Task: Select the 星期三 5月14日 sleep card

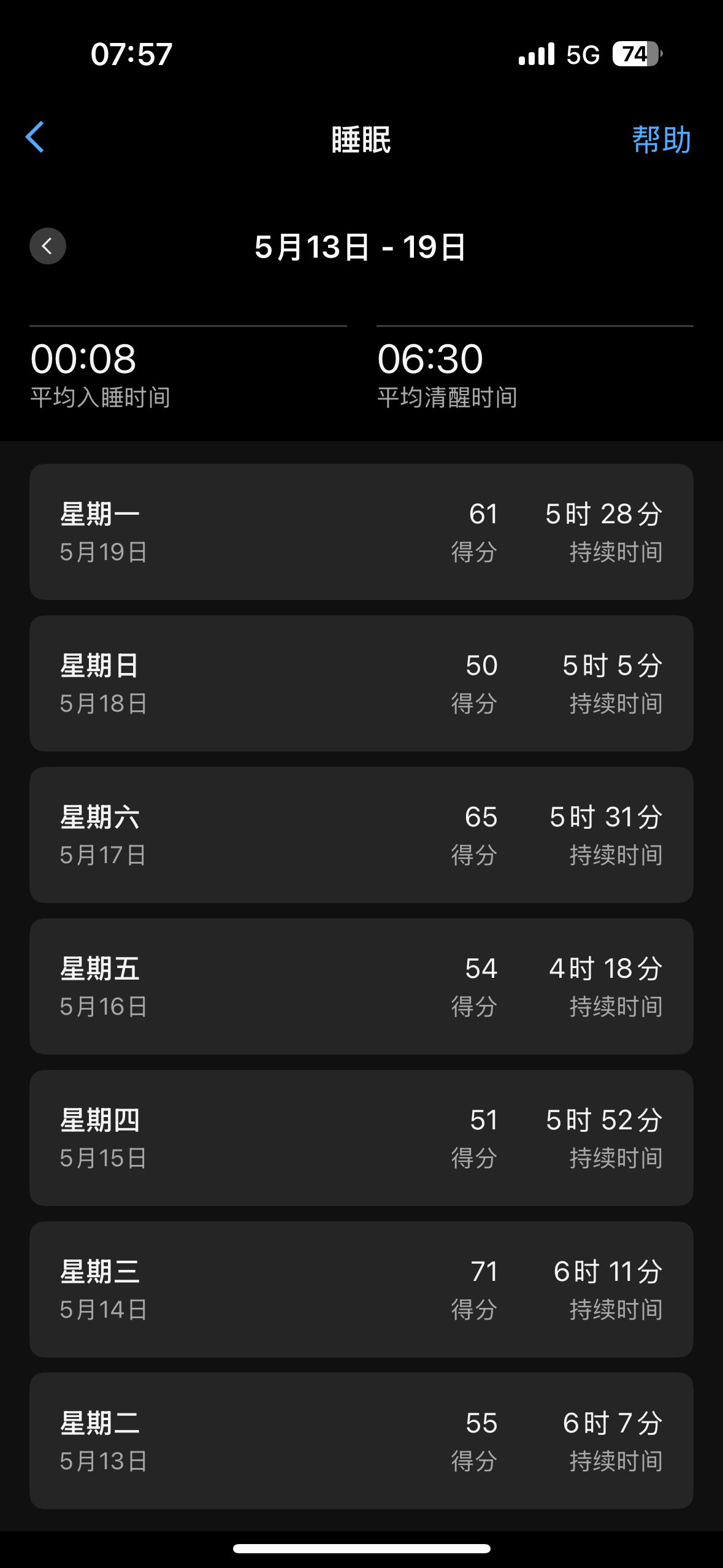Action: (361, 1289)
